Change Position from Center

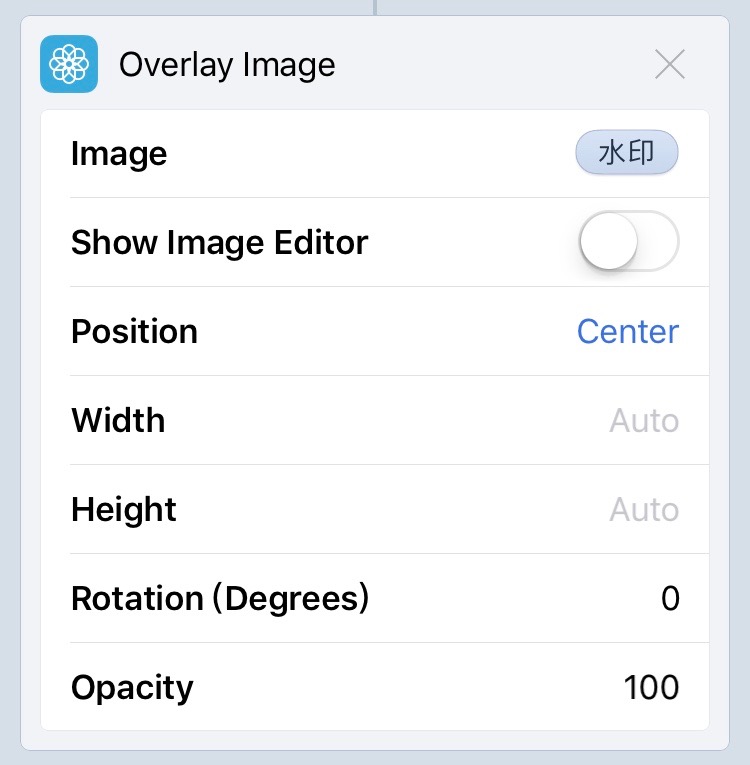[627, 331]
